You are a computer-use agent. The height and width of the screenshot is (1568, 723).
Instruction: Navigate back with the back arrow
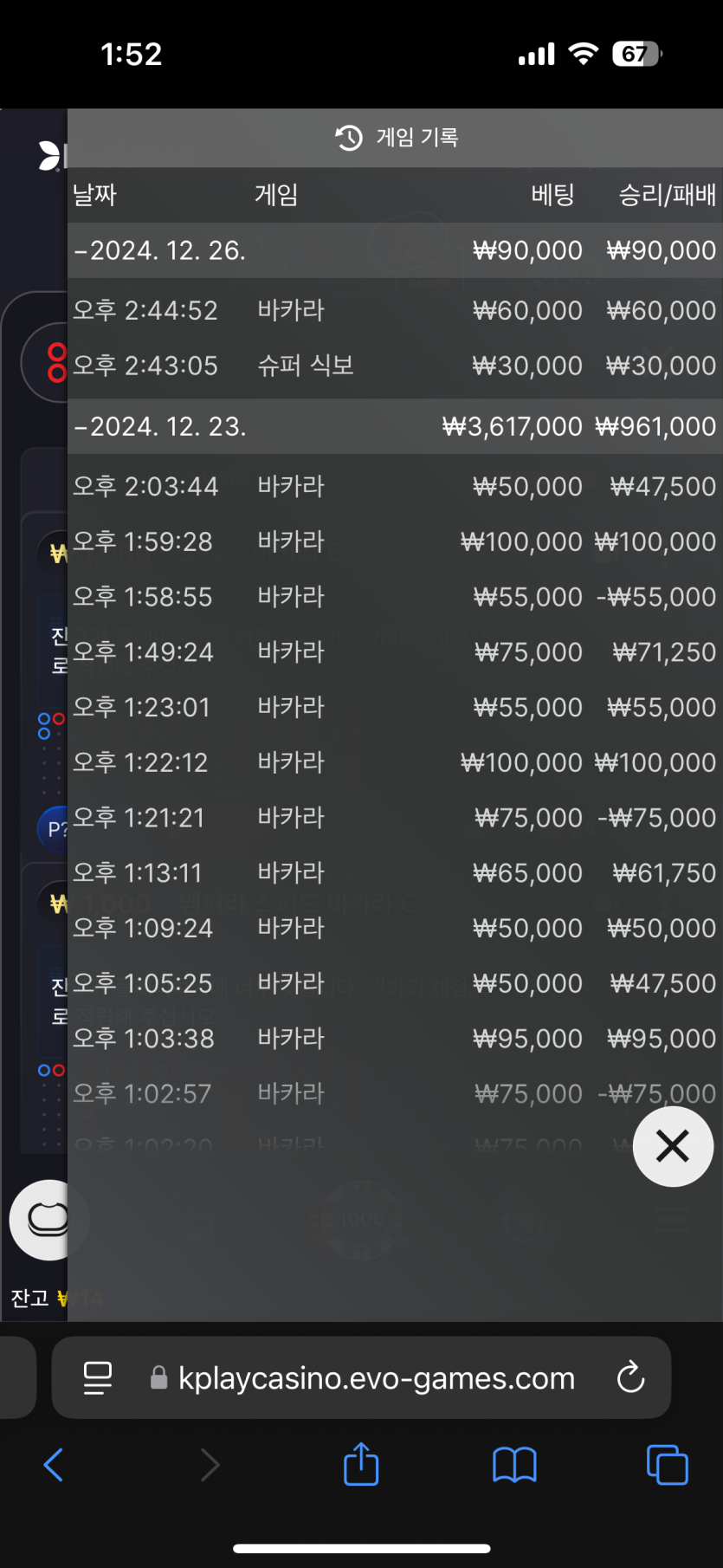click(x=54, y=1464)
